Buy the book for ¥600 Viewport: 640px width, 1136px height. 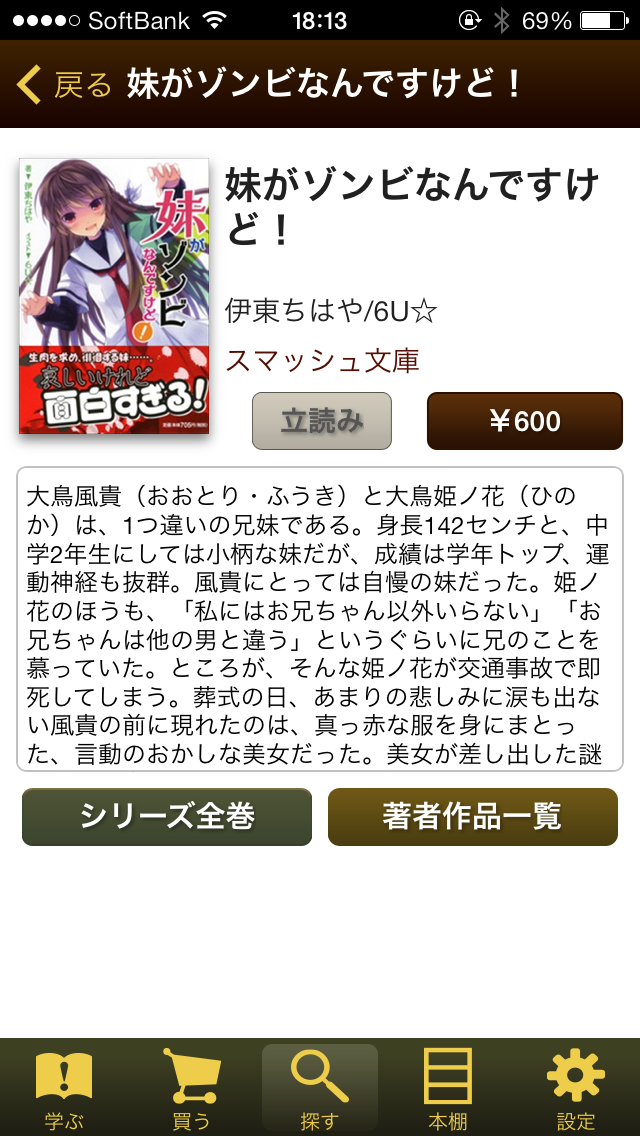[524, 421]
